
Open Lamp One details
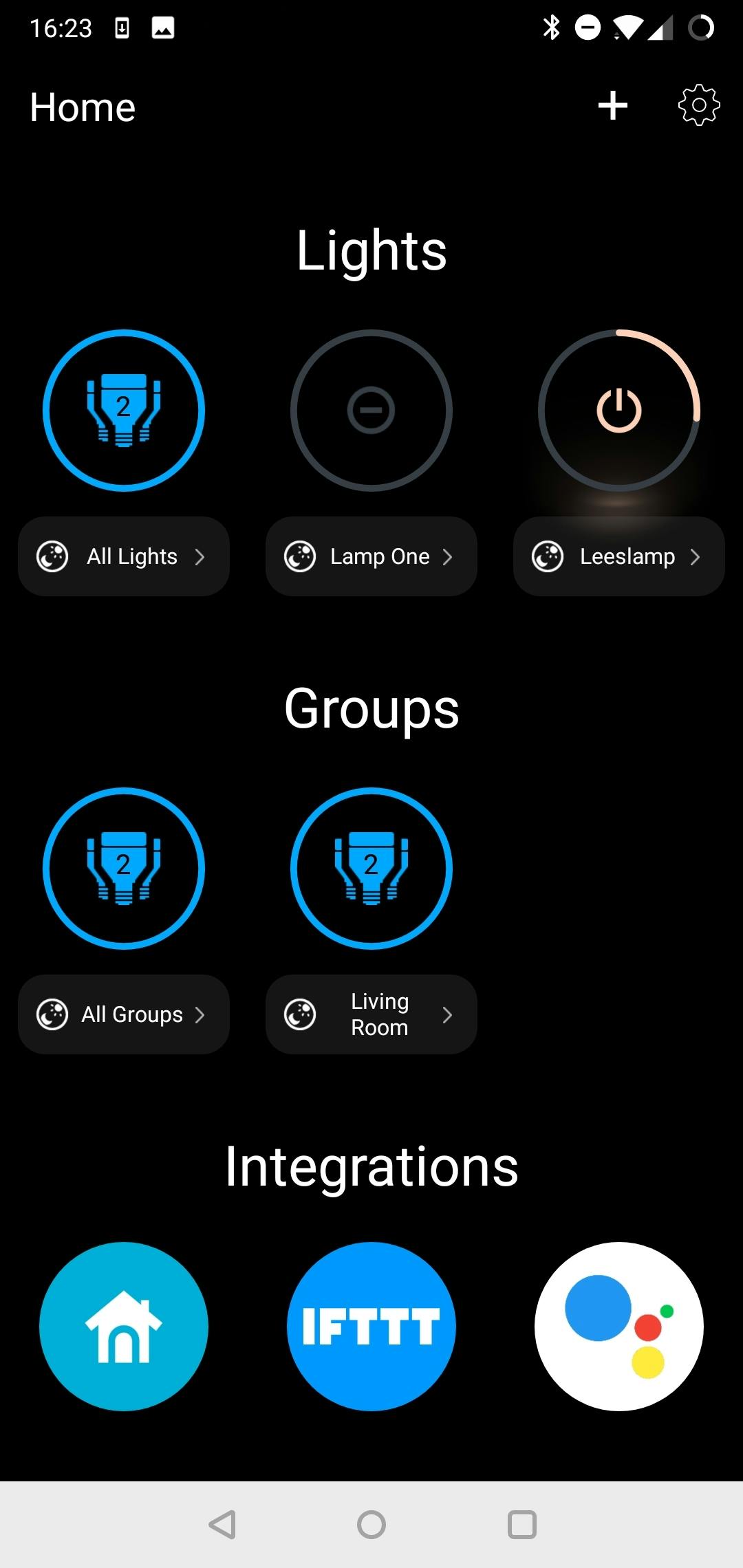pos(371,556)
